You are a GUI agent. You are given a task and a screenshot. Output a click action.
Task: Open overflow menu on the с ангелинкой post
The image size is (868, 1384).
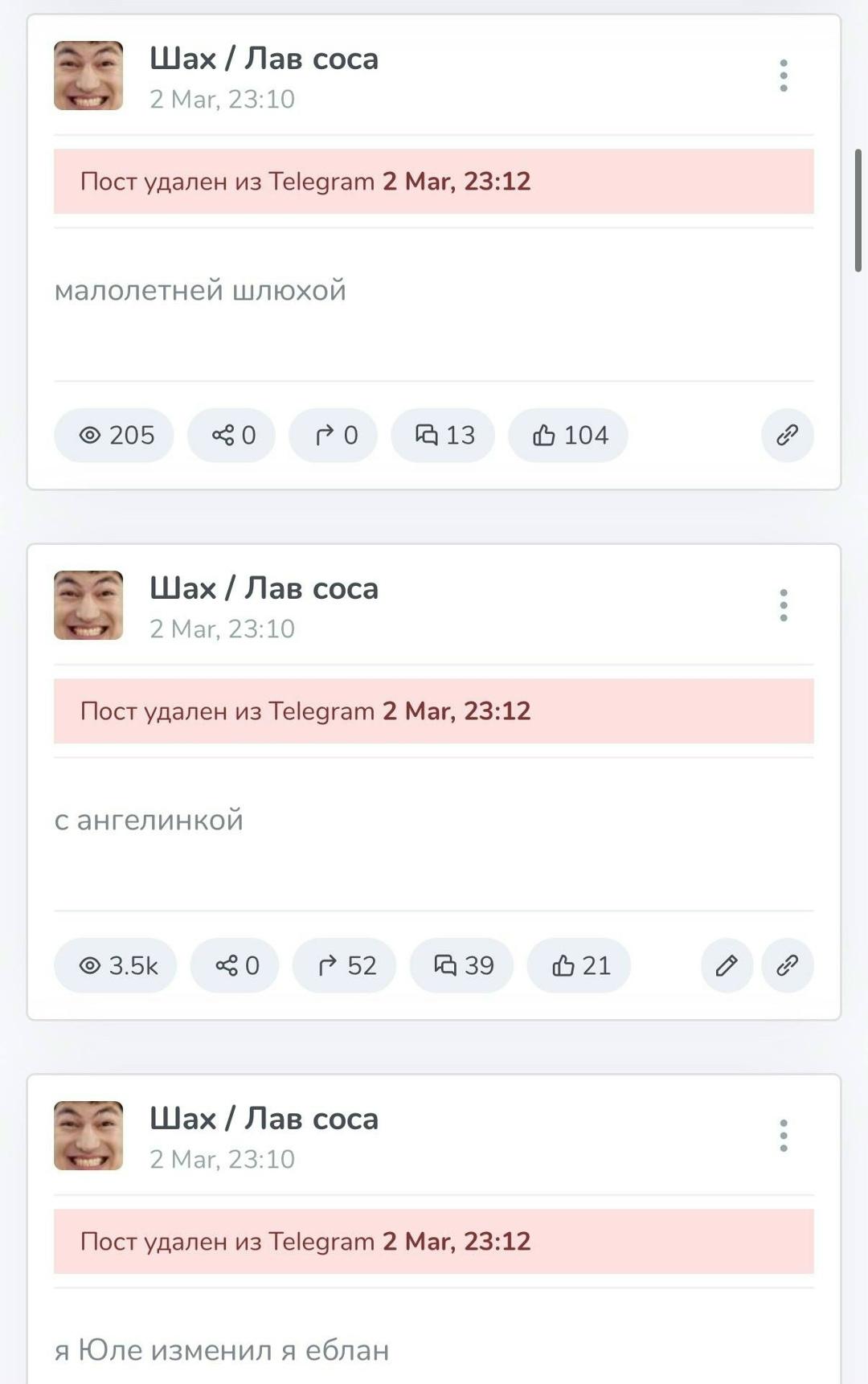(x=783, y=605)
